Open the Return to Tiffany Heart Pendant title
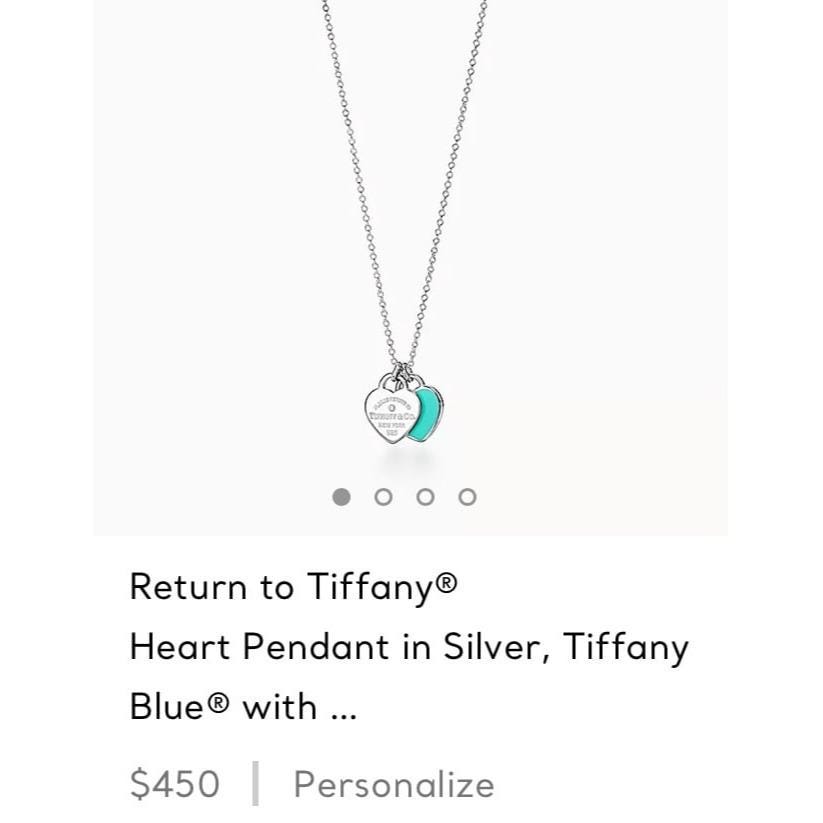Image resolution: width=823 pixels, height=823 pixels. [408, 646]
